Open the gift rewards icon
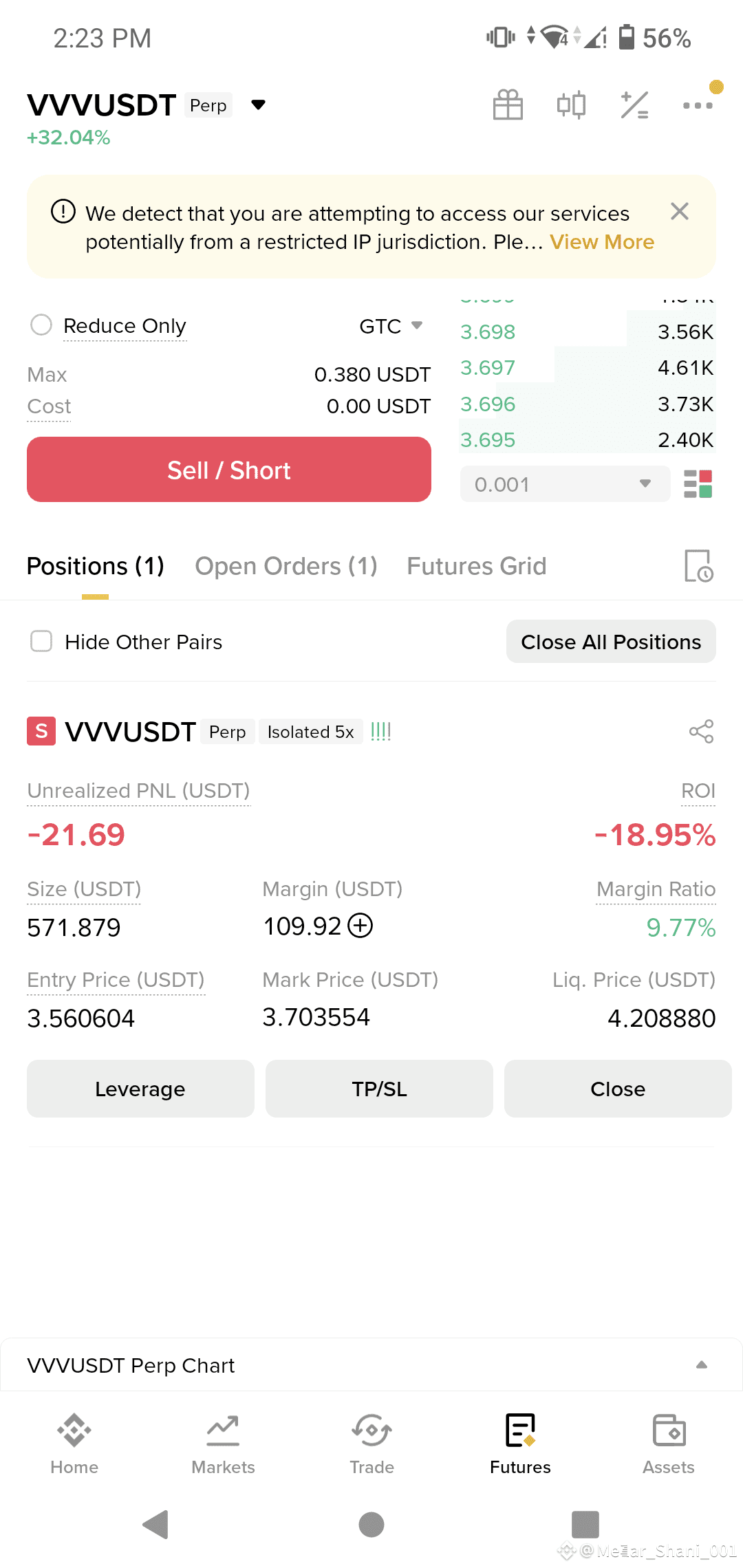The height and width of the screenshot is (1568, 743). [x=508, y=105]
